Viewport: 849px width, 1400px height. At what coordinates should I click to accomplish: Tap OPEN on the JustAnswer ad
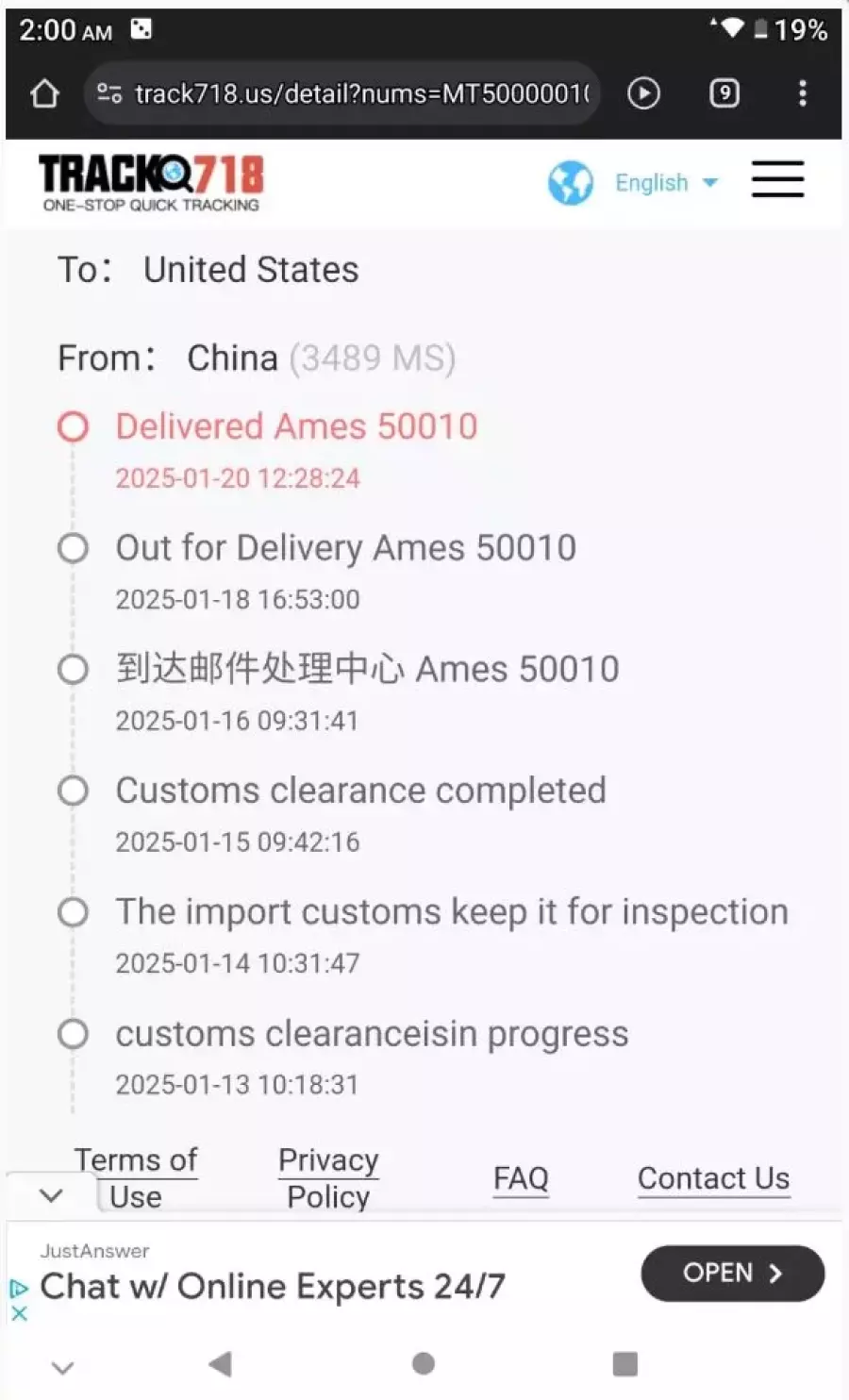(733, 1273)
